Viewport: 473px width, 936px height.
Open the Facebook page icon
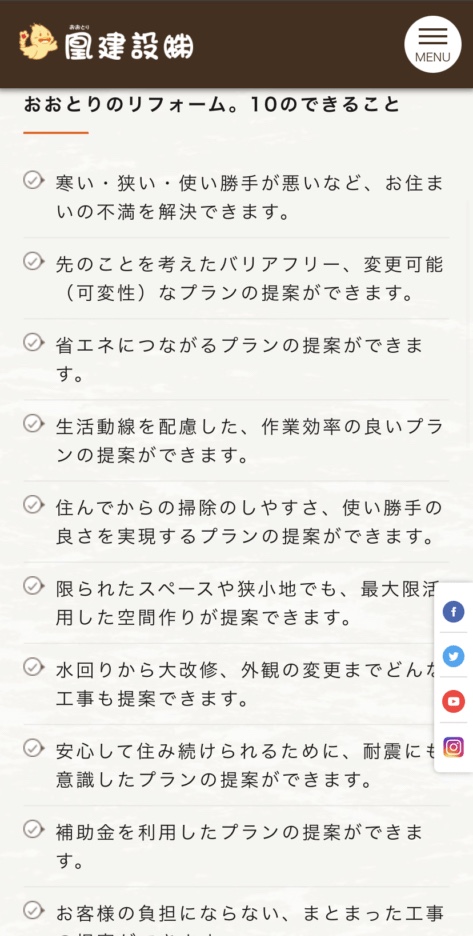click(453, 611)
